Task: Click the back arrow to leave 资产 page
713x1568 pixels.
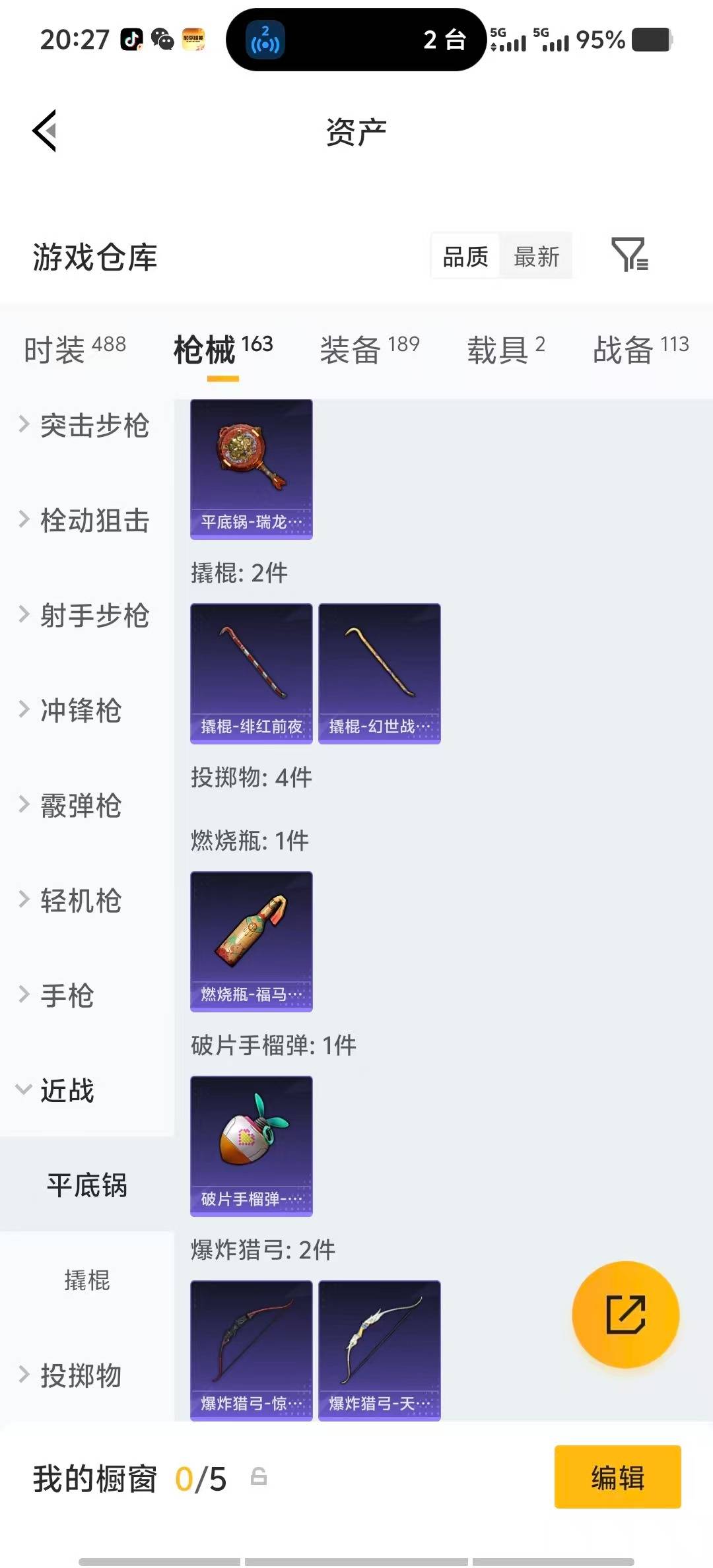Action: [x=45, y=131]
